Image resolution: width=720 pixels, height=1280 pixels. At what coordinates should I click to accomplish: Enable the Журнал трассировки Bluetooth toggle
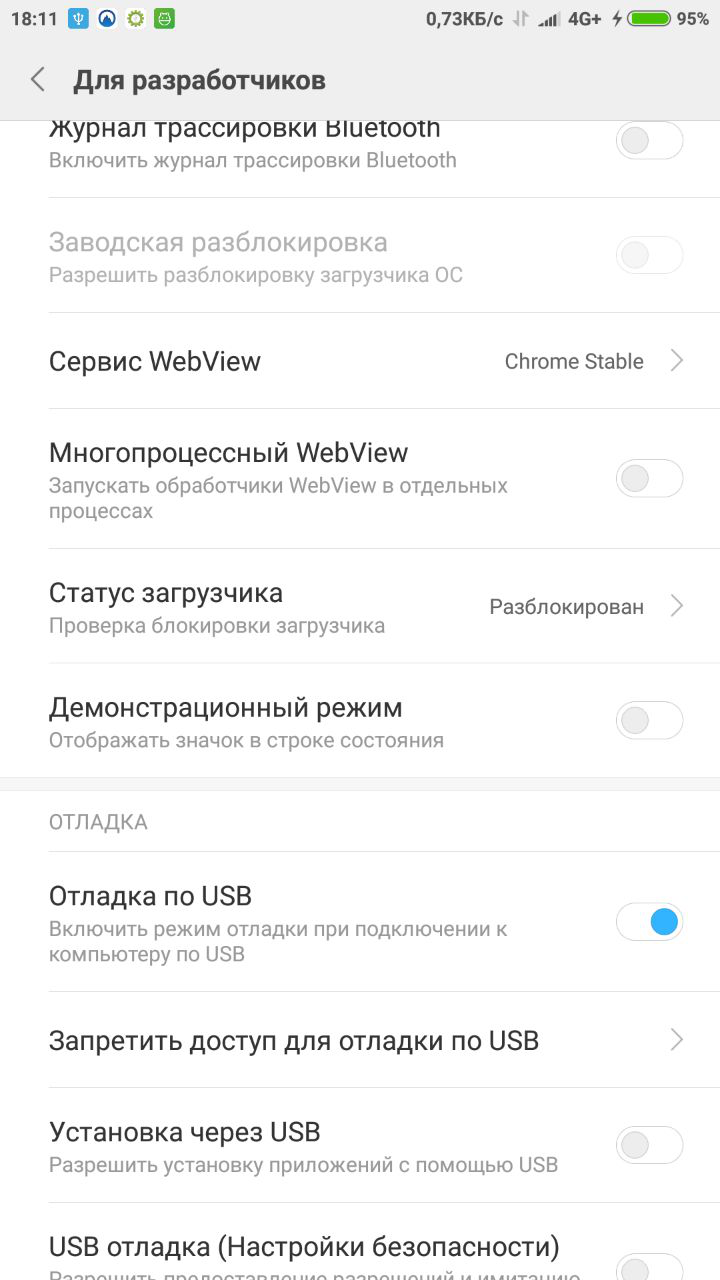648,141
